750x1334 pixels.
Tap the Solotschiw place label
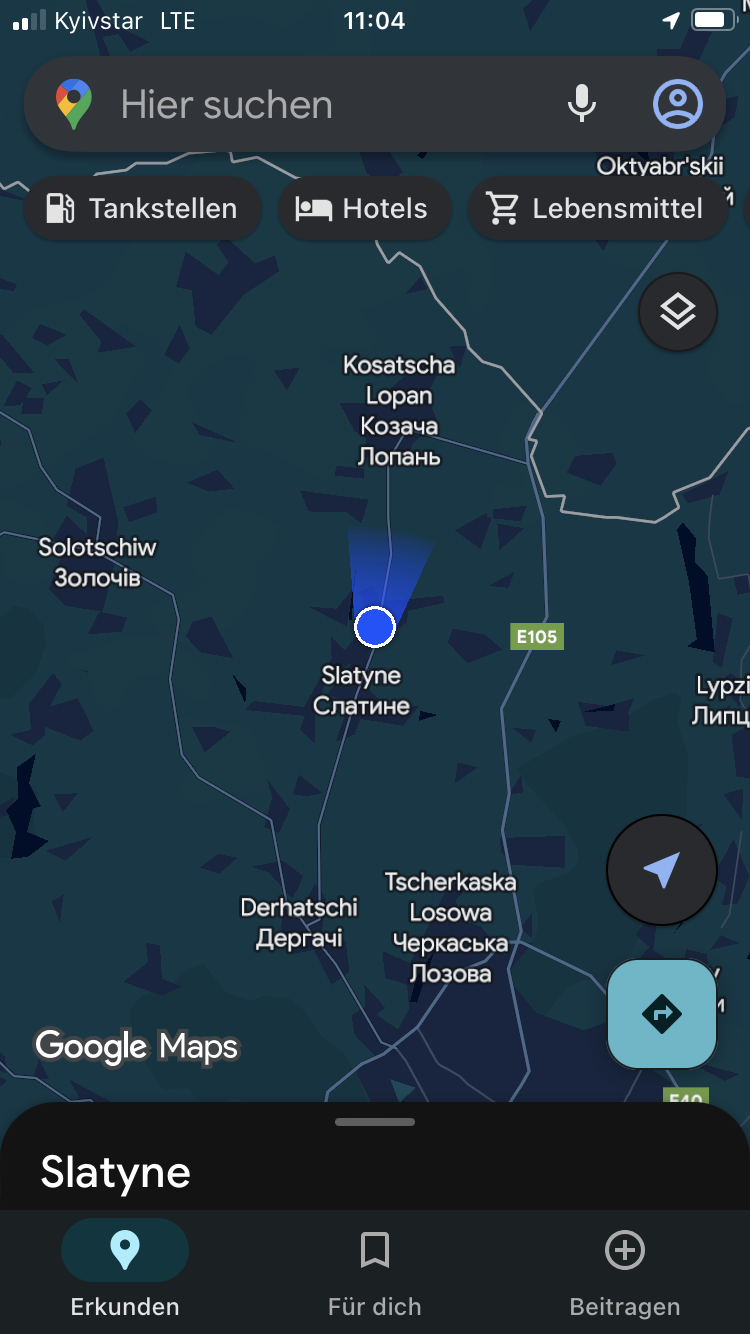point(97,562)
